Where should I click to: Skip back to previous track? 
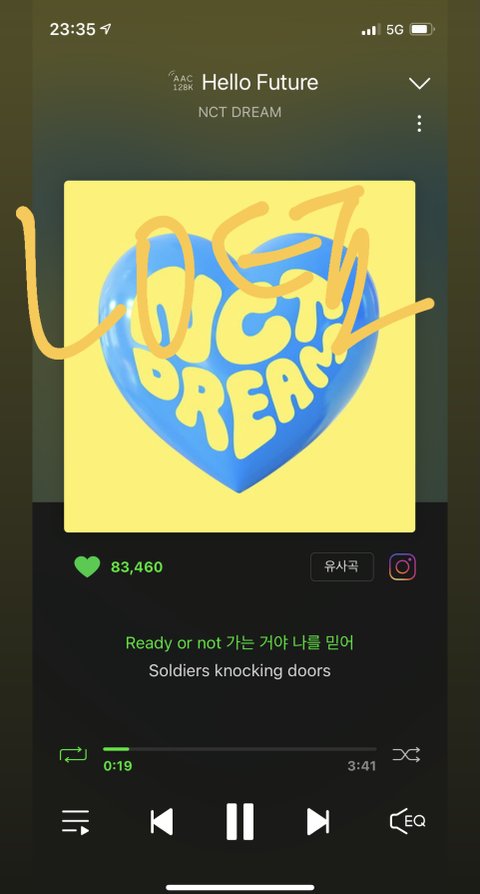pos(161,822)
